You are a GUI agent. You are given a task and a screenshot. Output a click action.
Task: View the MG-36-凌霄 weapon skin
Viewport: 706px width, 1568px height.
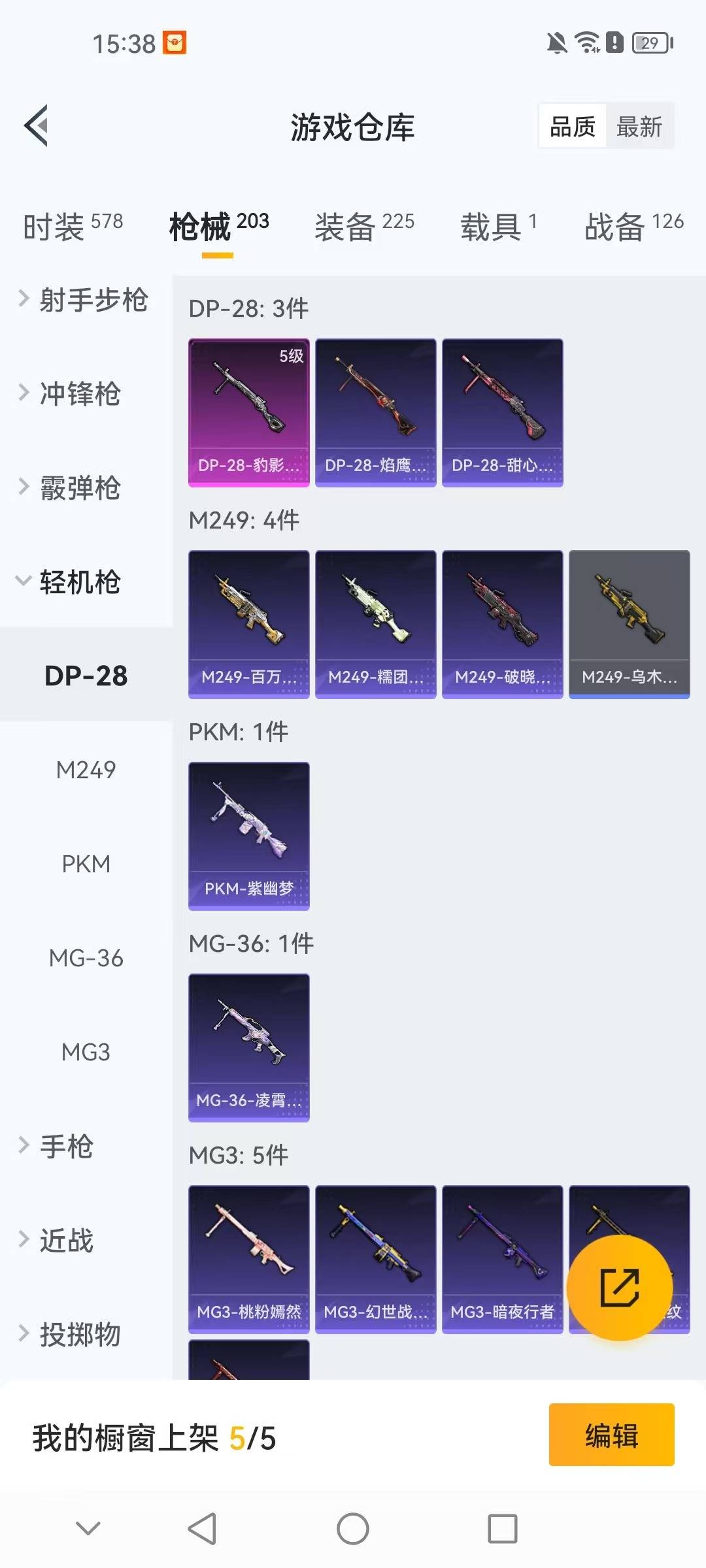point(249,1047)
